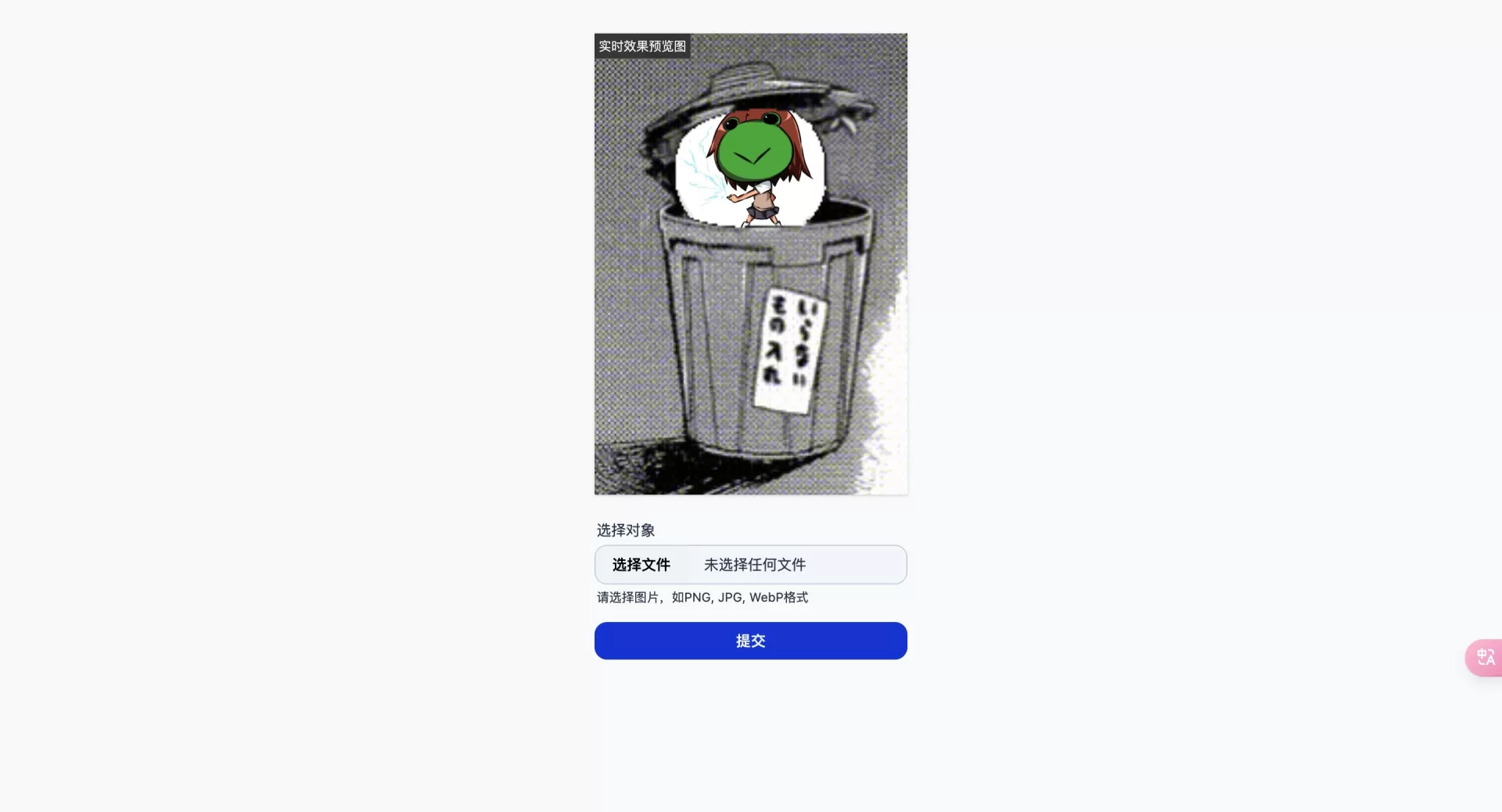Viewport: 1502px width, 812px height.
Task: Open the floating translate icon
Action: tap(1485, 657)
